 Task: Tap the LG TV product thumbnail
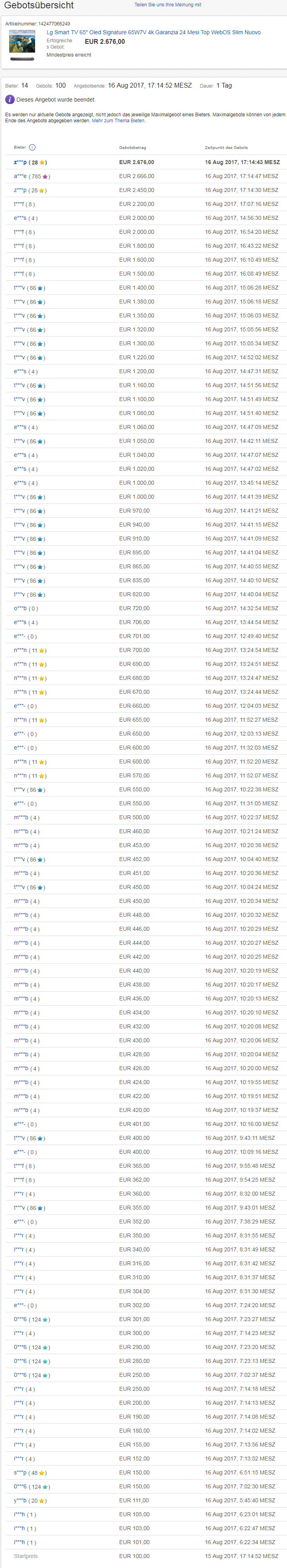(x=23, y=45)
